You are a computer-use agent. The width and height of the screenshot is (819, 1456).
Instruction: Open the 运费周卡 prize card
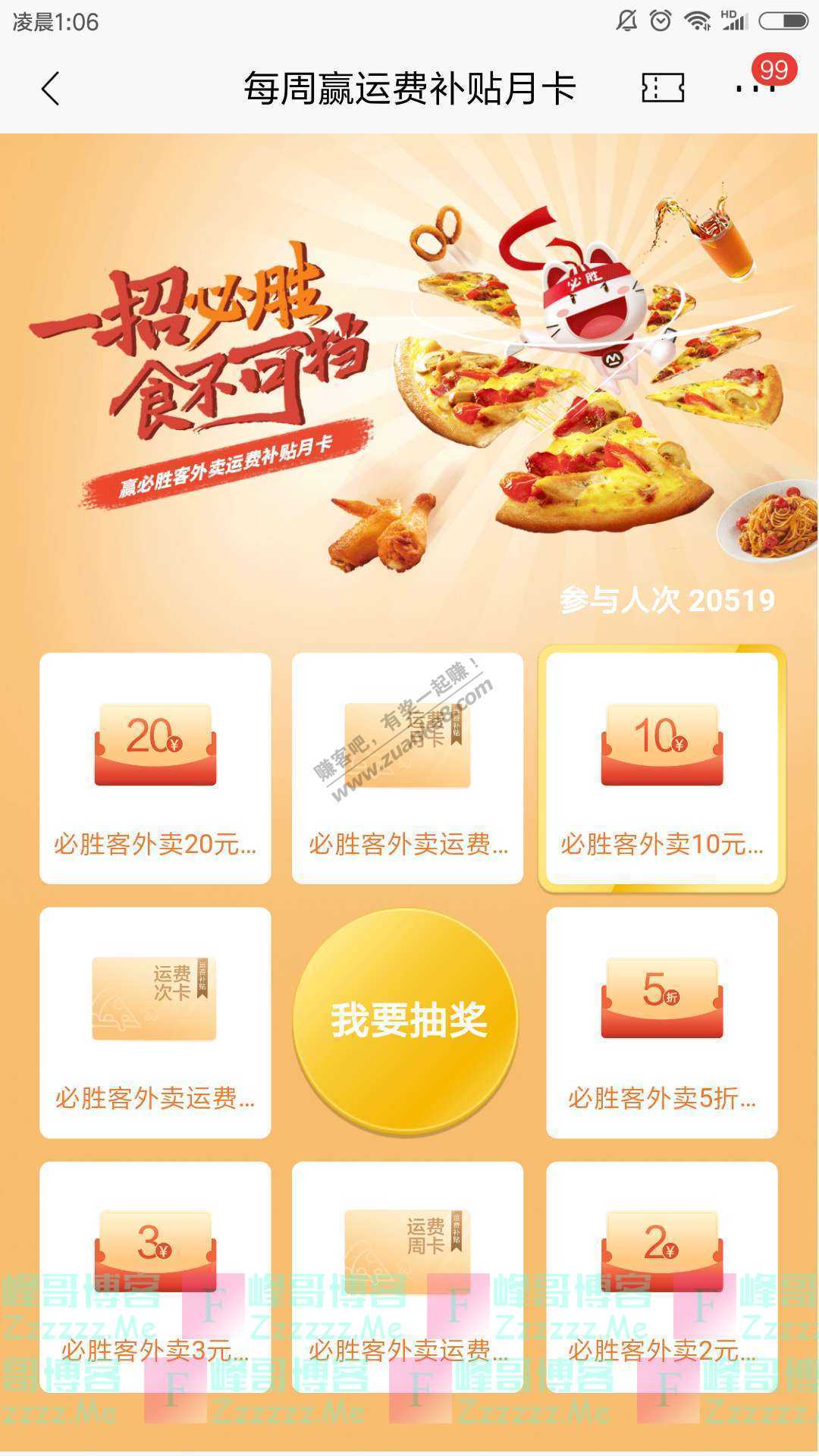point(407,1276)
